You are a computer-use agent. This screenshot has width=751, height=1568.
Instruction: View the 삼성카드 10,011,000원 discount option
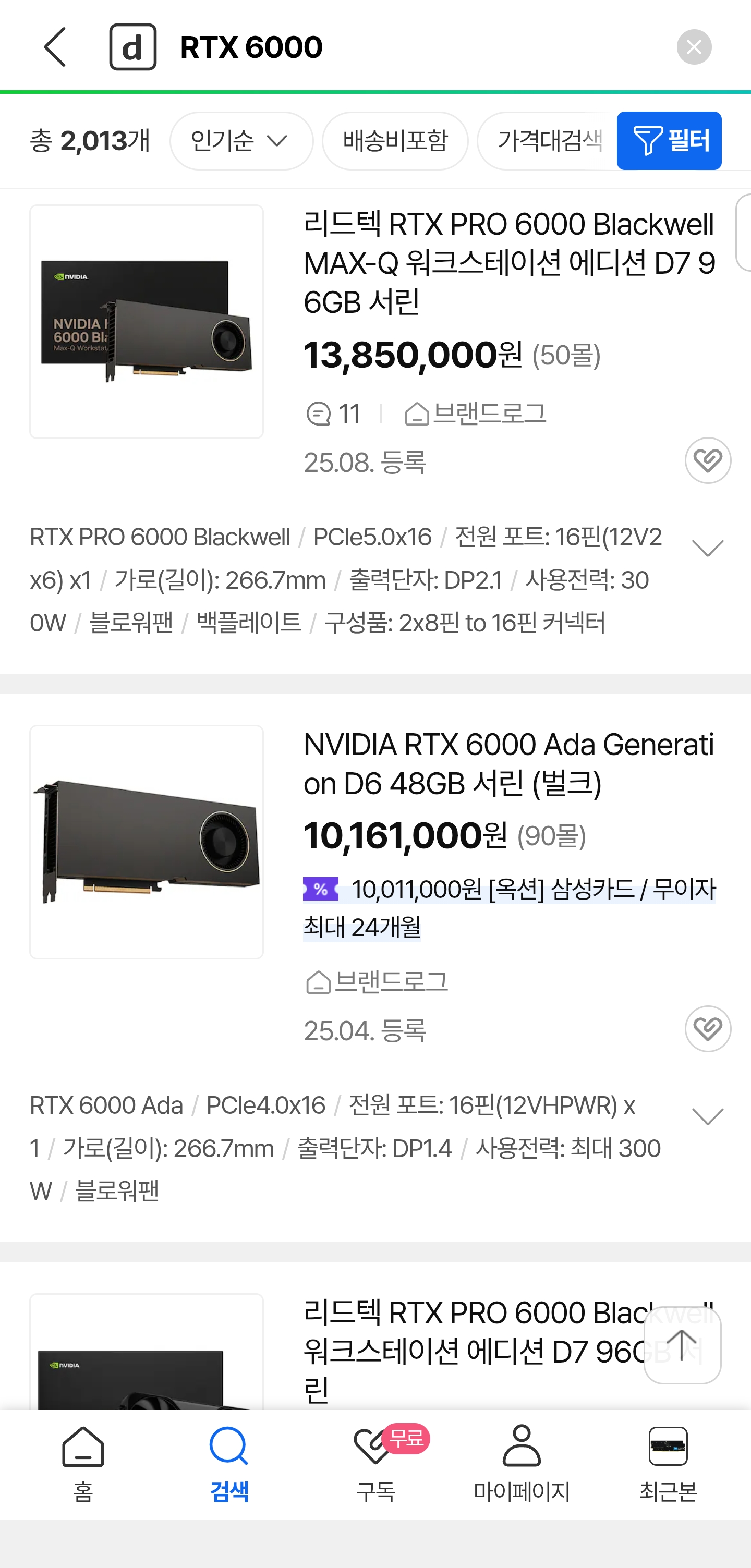509,907
